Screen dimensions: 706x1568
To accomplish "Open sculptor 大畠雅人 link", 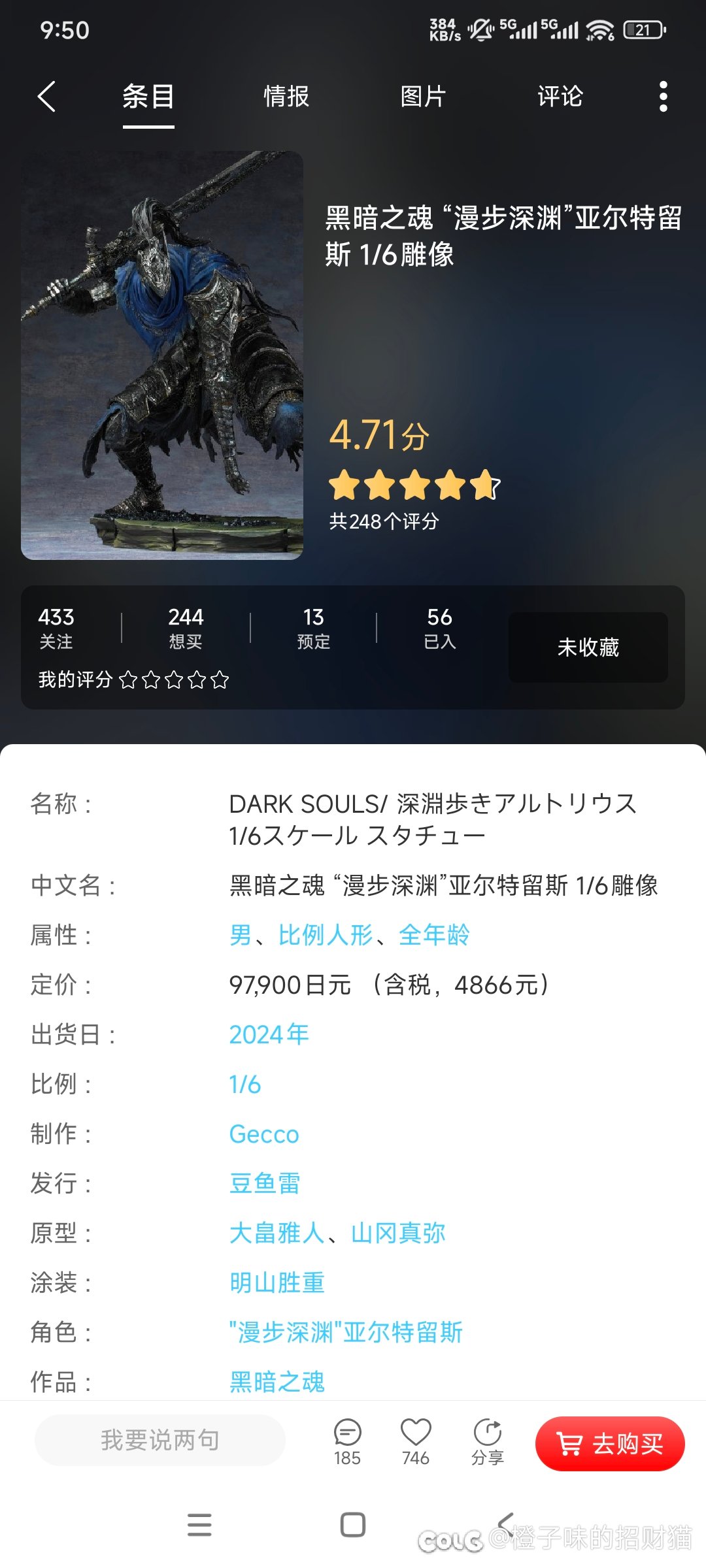I will pyautogui.click(x=277, y=1233).
